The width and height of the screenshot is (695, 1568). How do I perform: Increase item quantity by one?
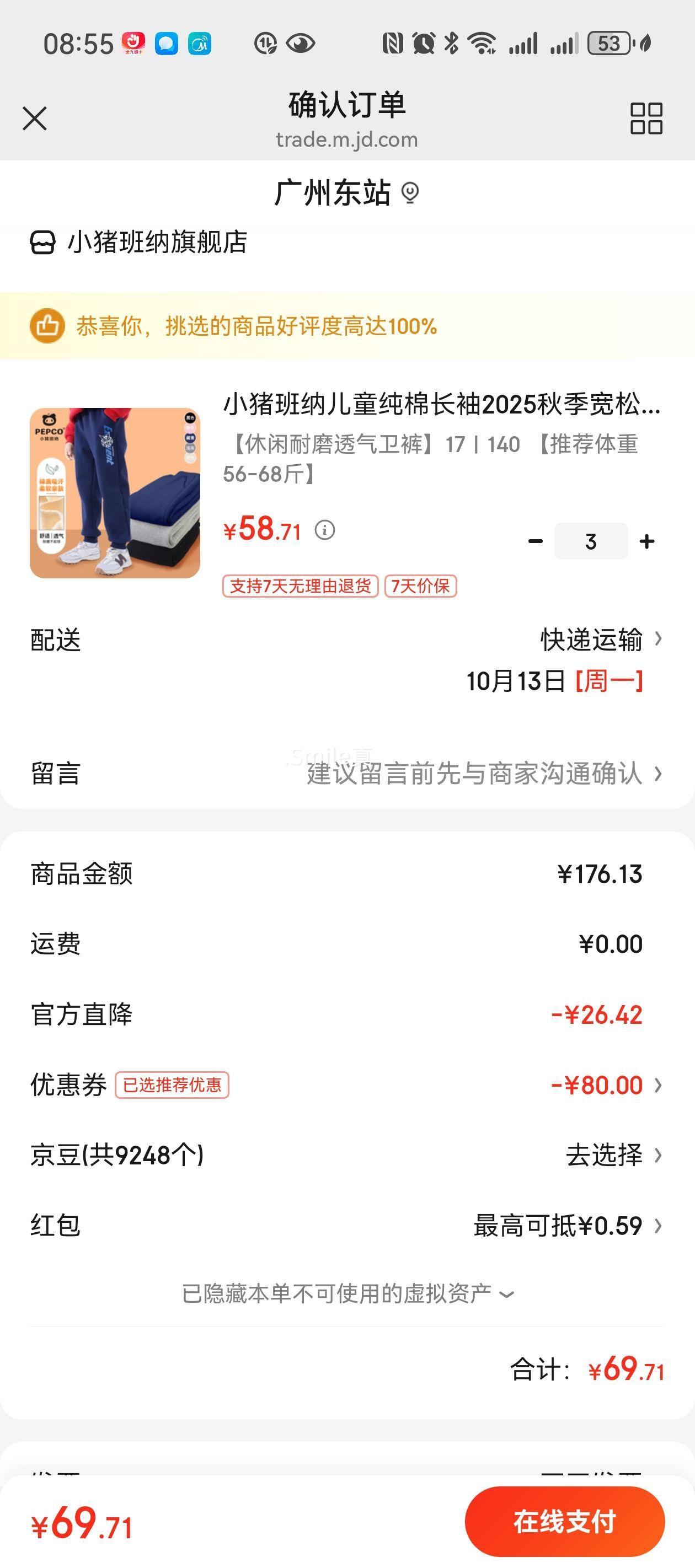click(x=647, y=541)
